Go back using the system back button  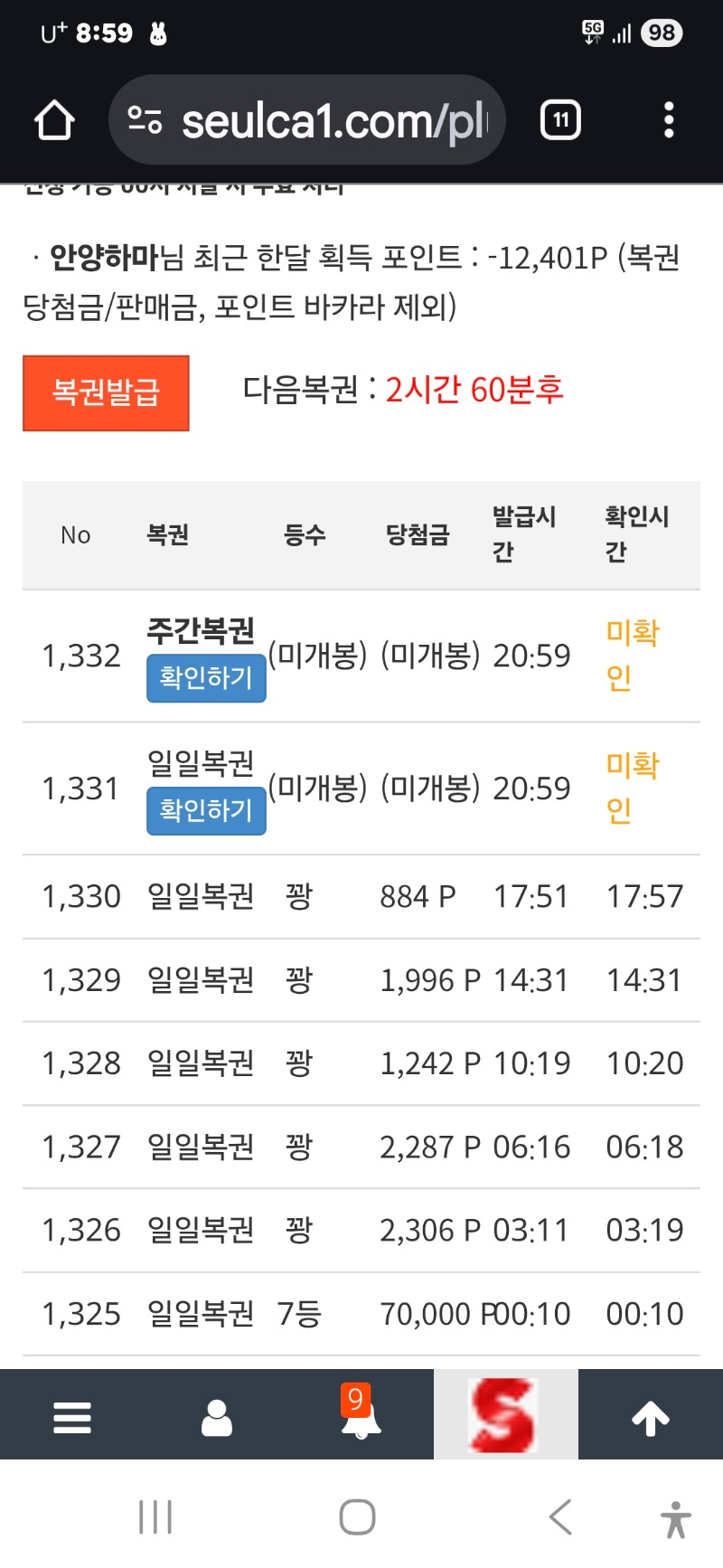click(561, 1516)
